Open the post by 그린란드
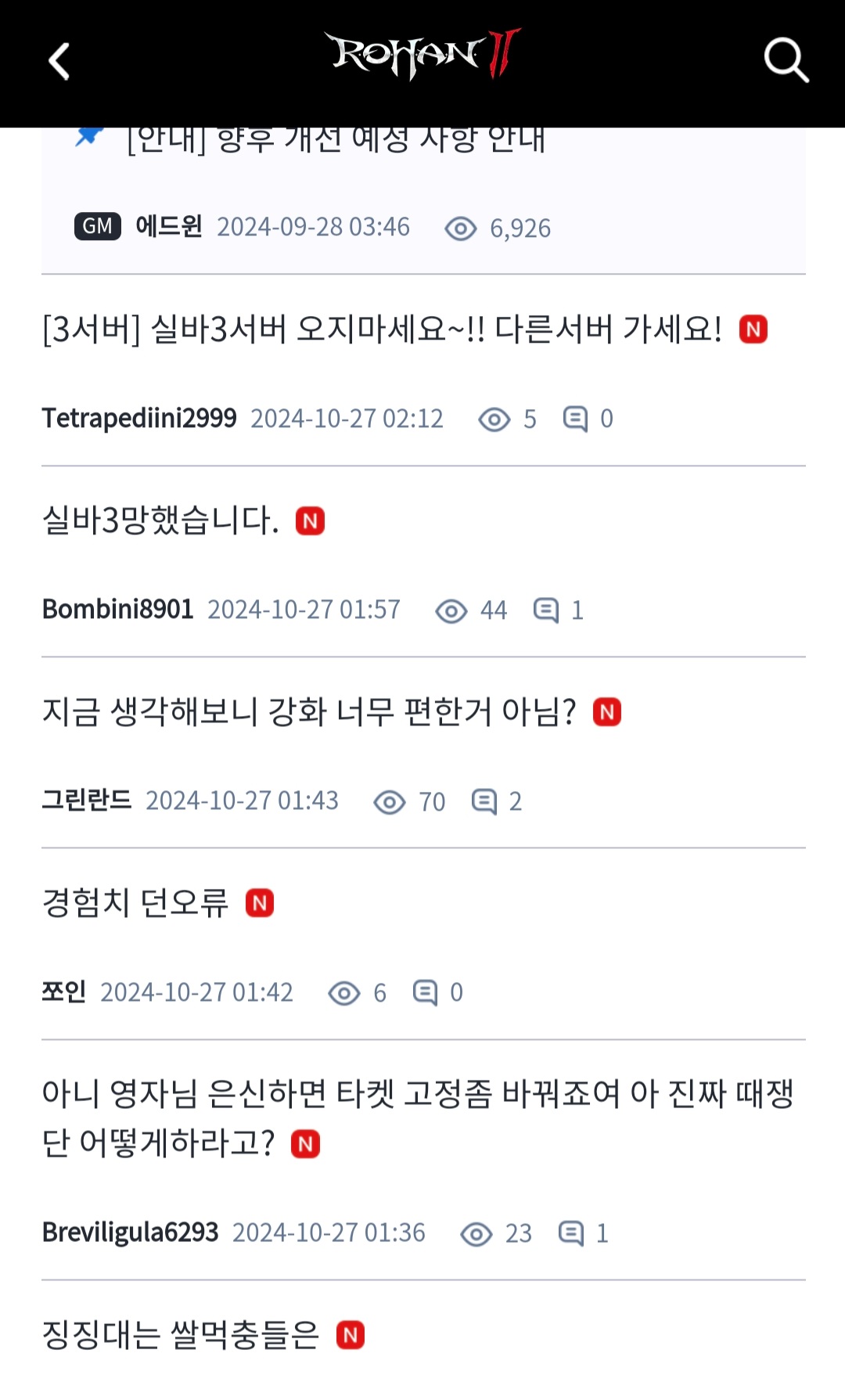 click(423, 753)
